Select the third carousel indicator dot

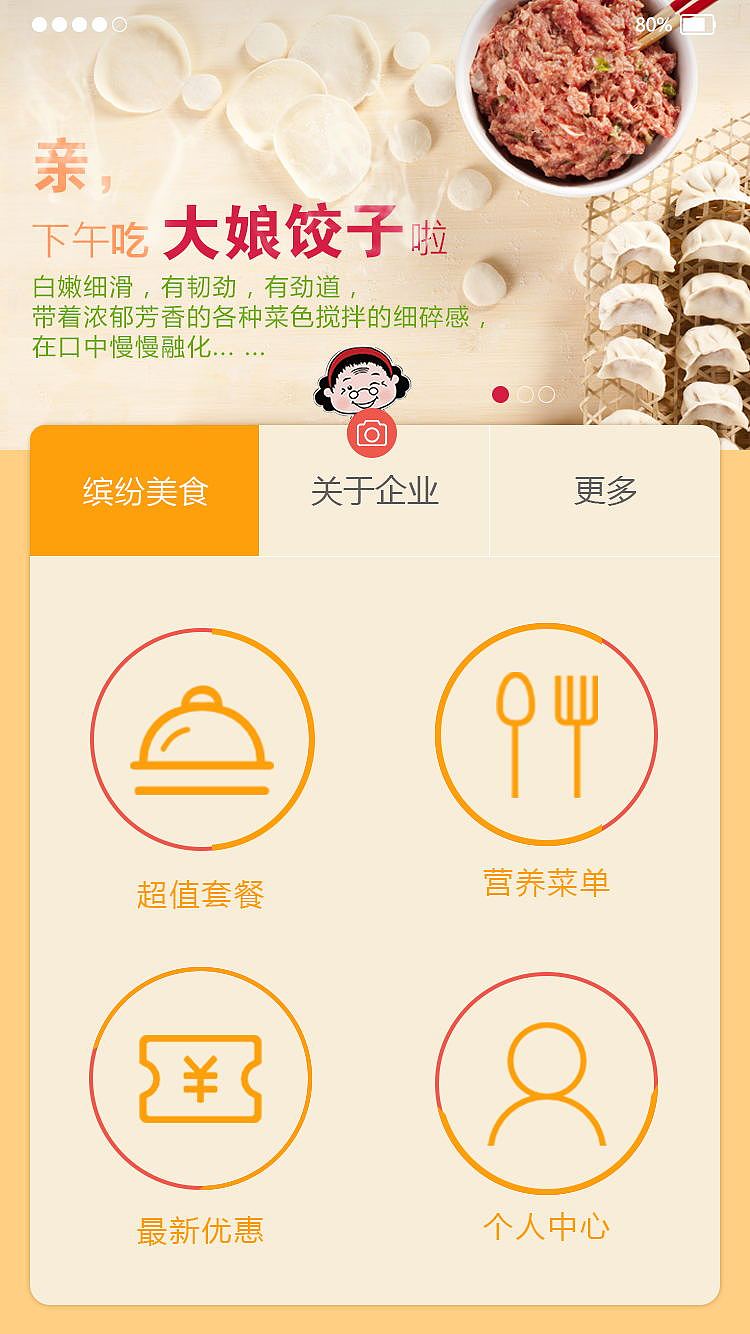point(546,394)
